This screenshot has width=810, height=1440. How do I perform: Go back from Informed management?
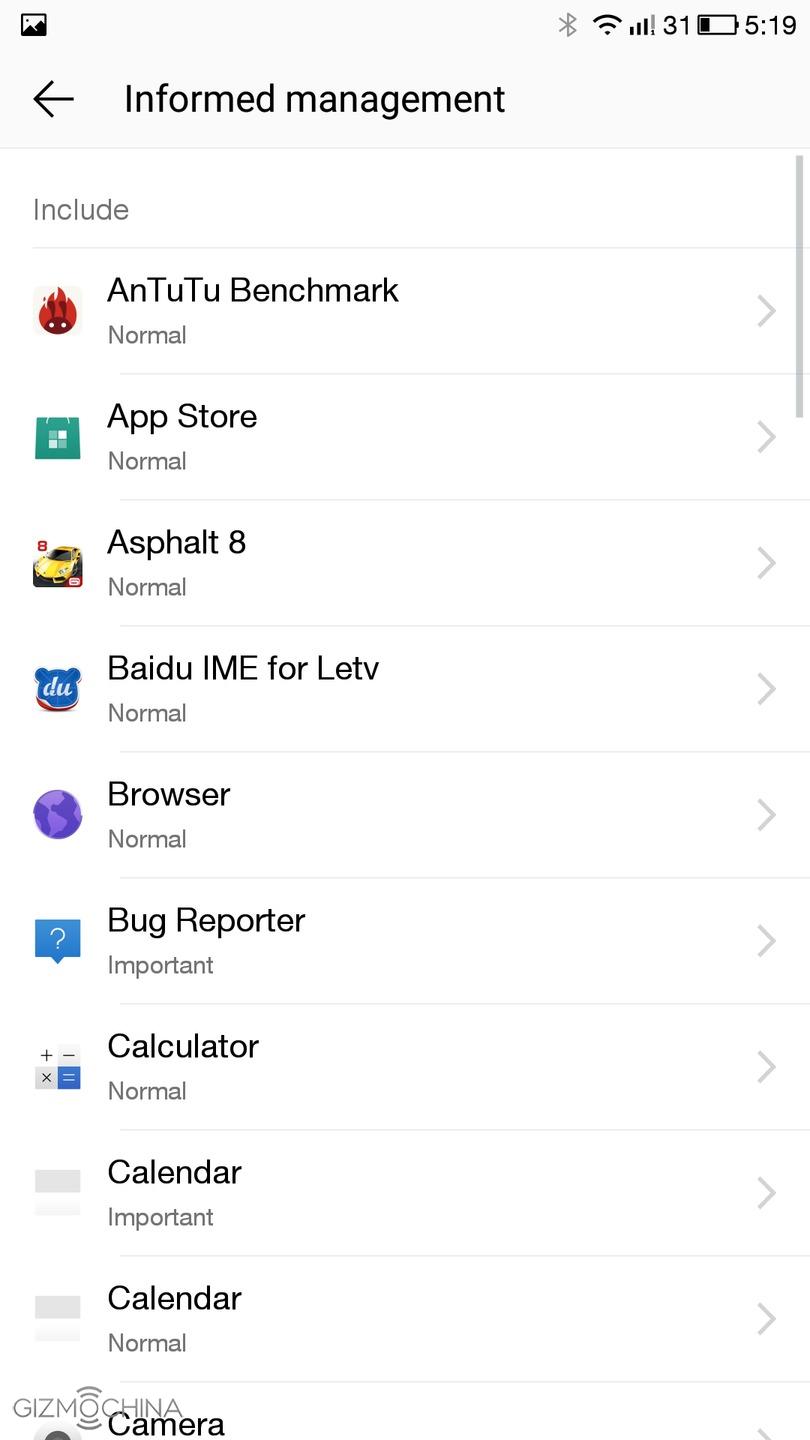click(53, 99)
